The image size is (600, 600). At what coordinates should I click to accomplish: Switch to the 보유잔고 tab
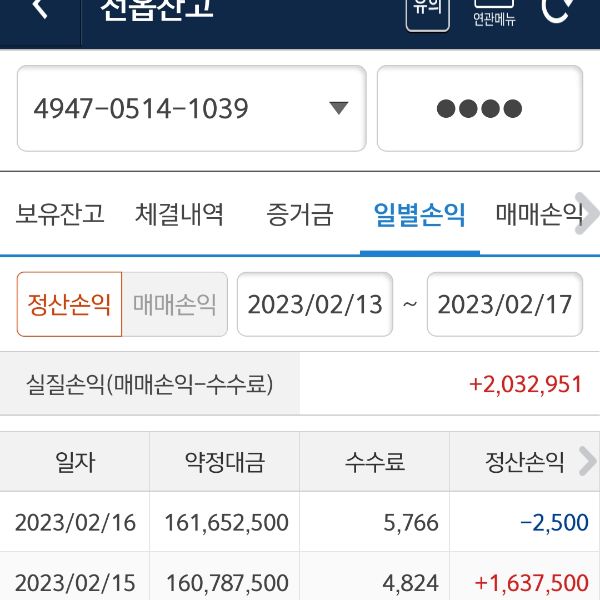click(60, 214)
